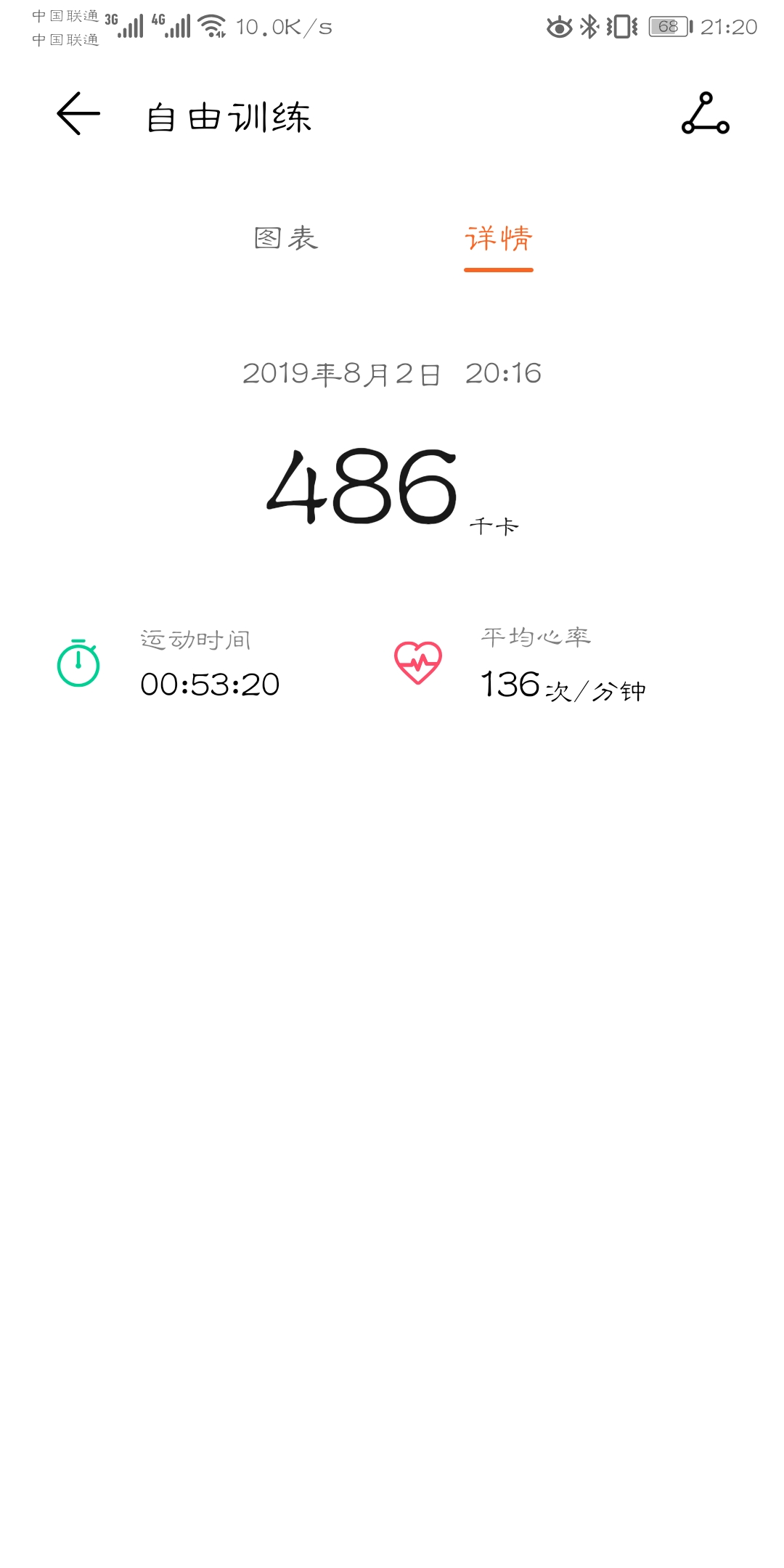This screenshot has width=784, height=1568.
Task: Tap the share icon in app bar
Action: 706,113
